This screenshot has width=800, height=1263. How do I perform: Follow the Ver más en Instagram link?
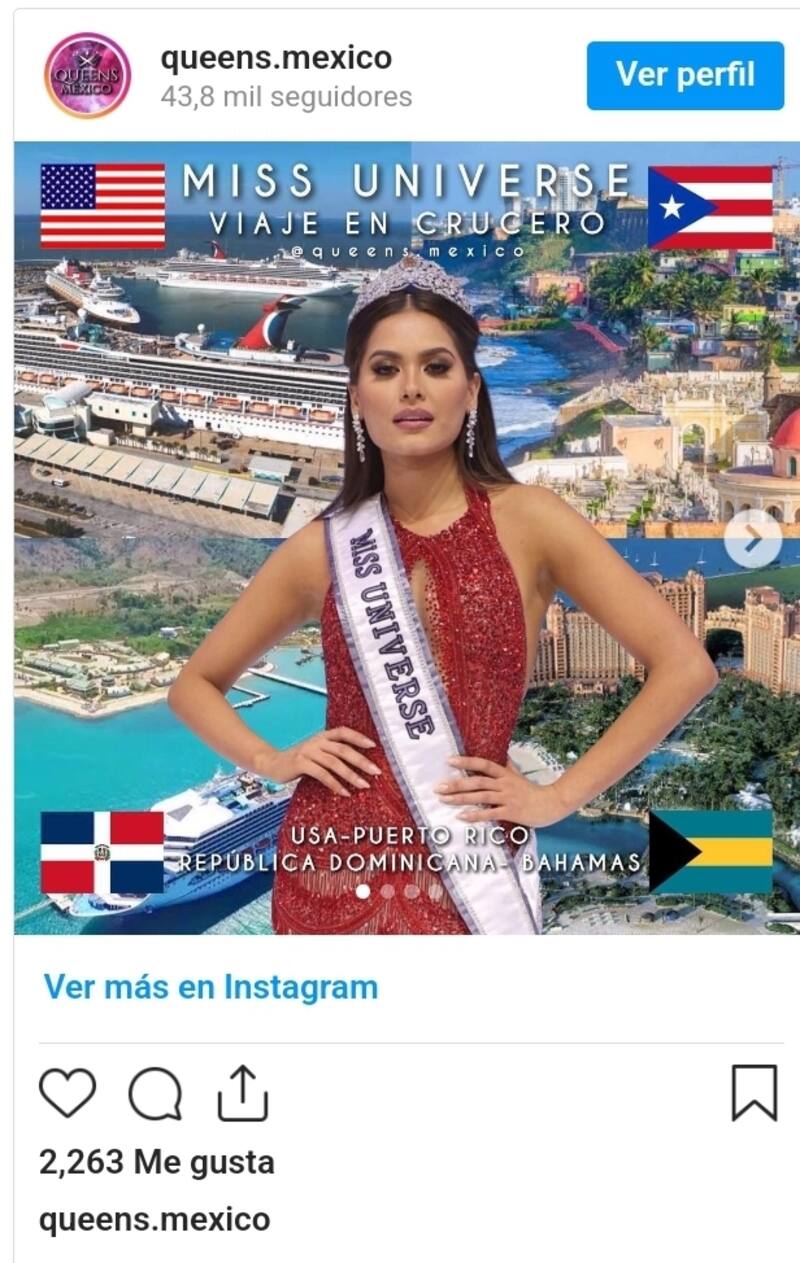tap(211, 987)
